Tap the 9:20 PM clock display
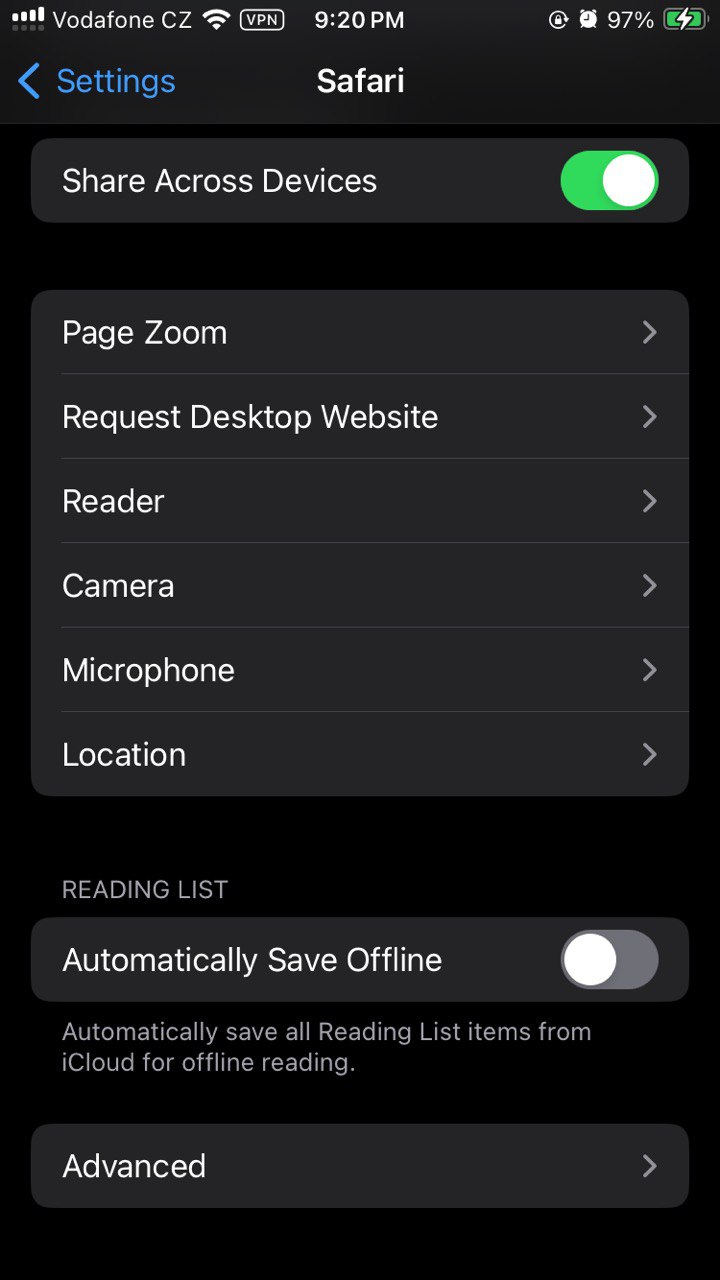Screen dimensions: 720x1280 pyautogui.click(x=358, y=19)
